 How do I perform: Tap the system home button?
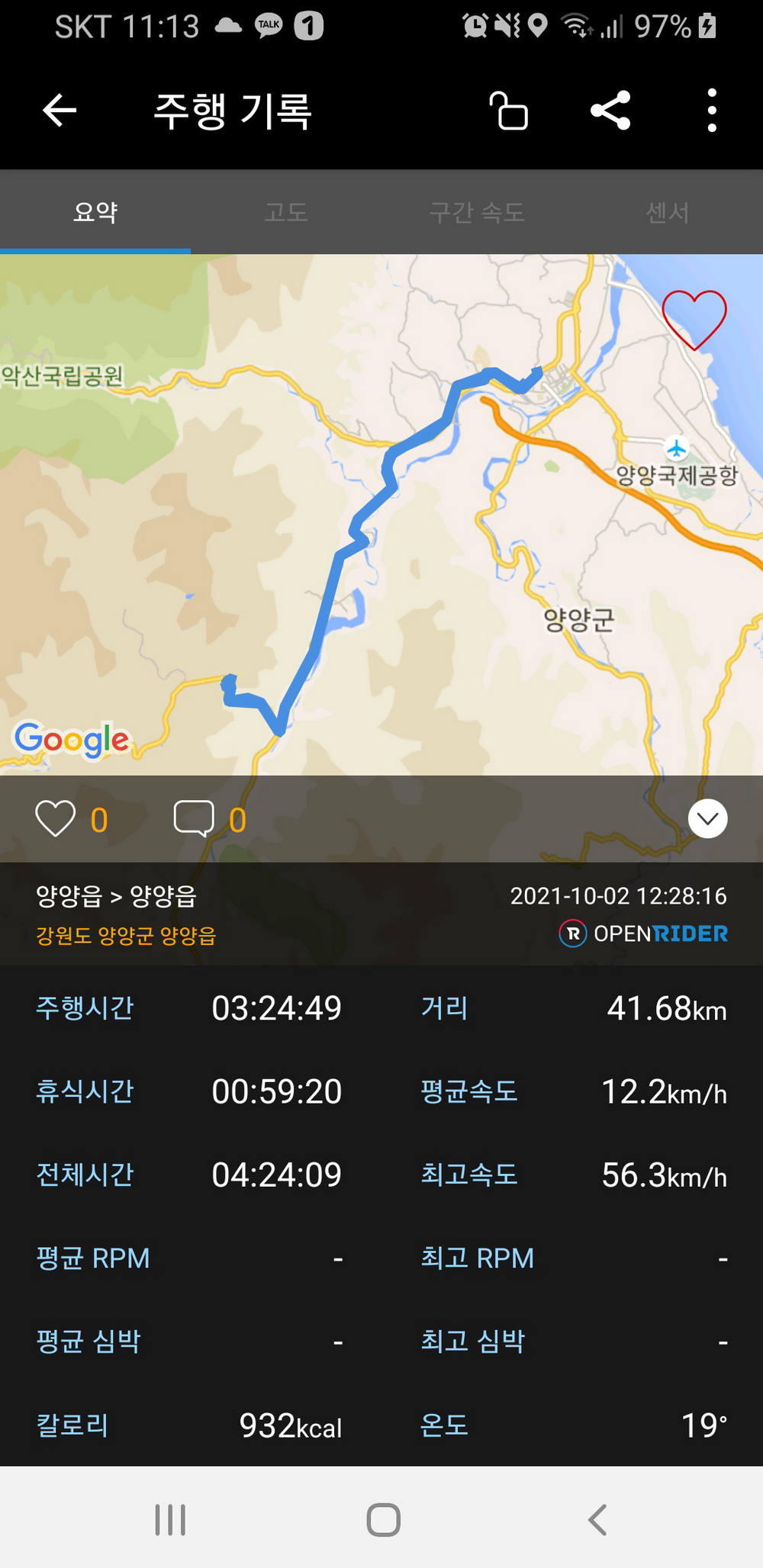click(383, 1520)
